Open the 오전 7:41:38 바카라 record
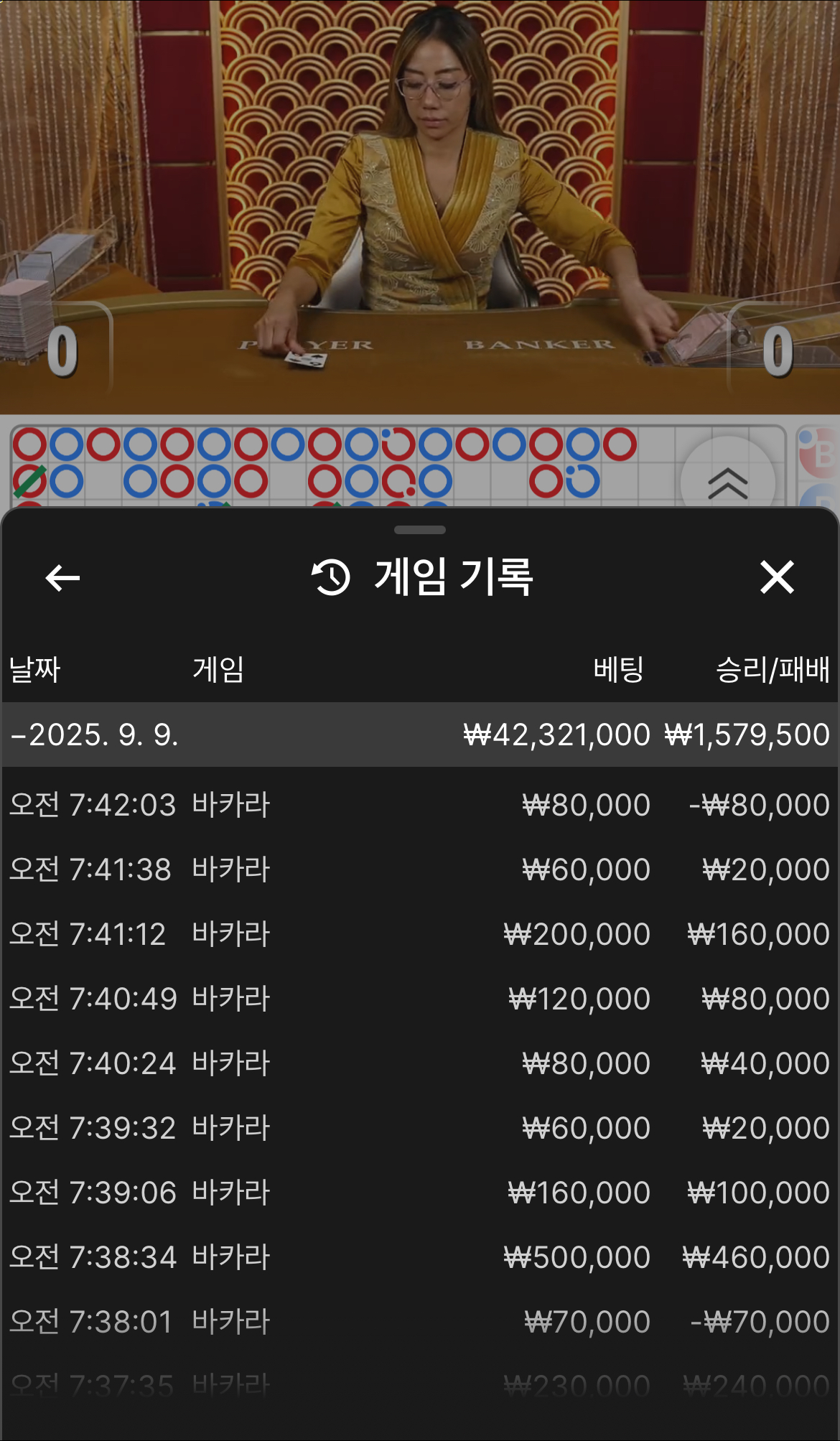Viewport: 840px width, 1441px height. click(420, 869)
